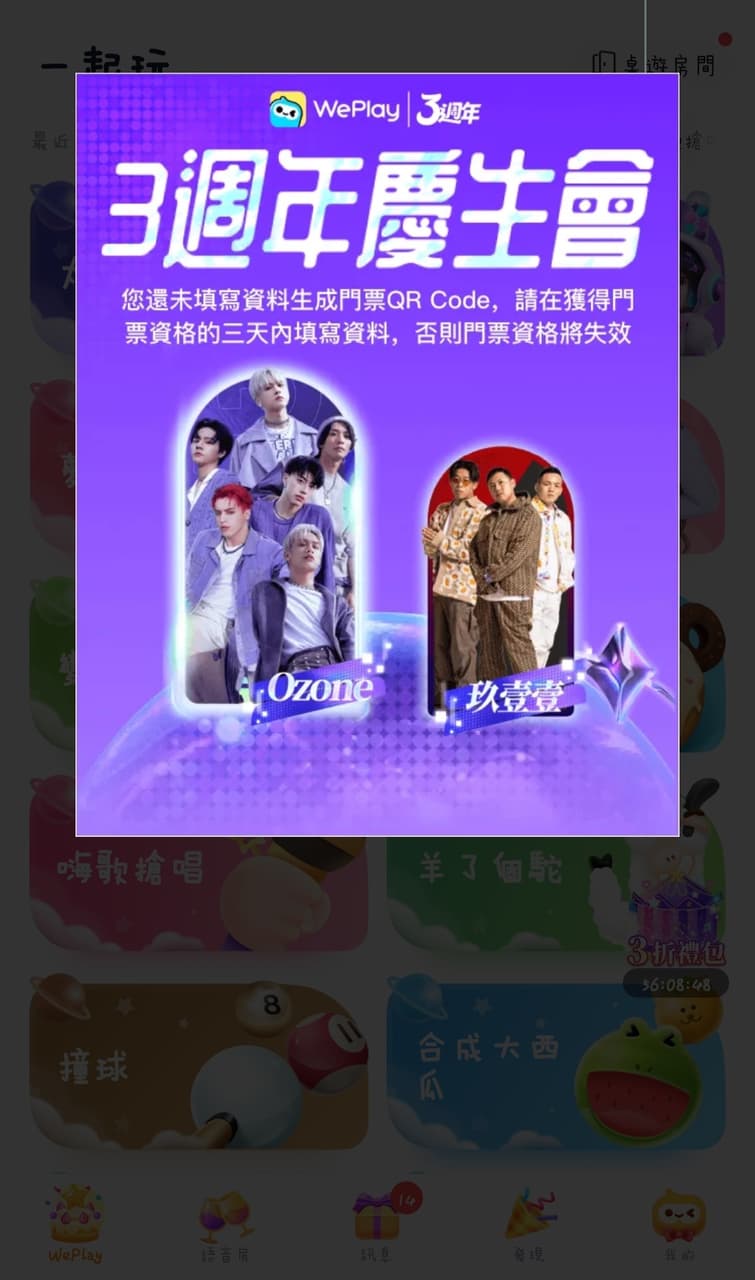Switch to the WePlay tab
755x1280 pixels.
[76, 1222]
